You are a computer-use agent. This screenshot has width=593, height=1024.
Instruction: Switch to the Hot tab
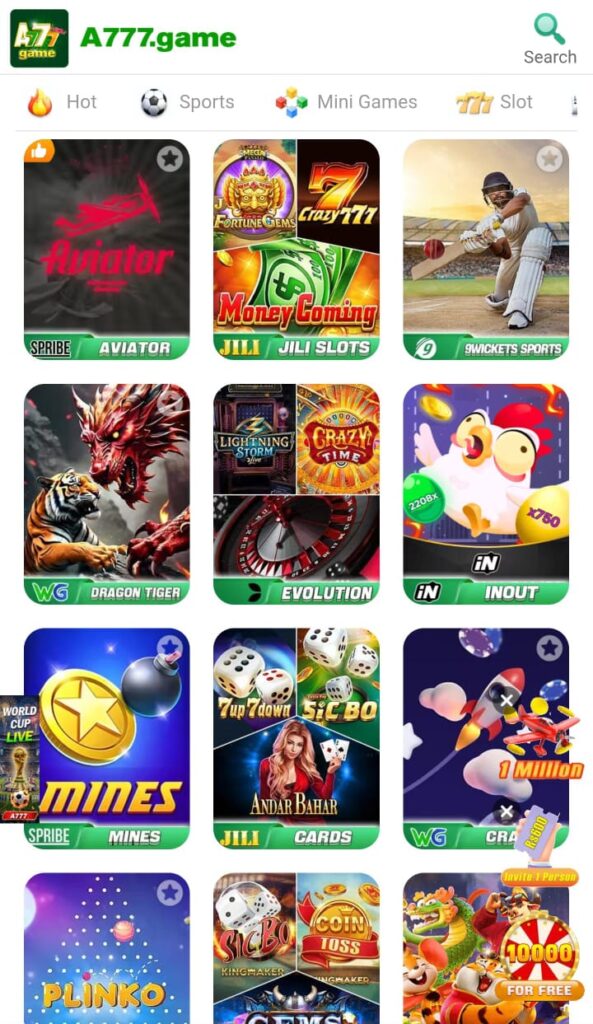pyautogui.click(x=62, y=103)
